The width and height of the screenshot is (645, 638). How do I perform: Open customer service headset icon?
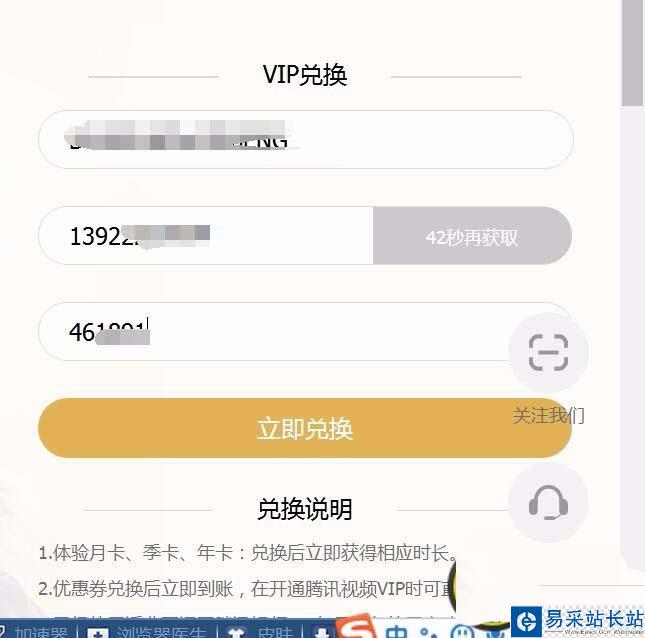[548, 501]
